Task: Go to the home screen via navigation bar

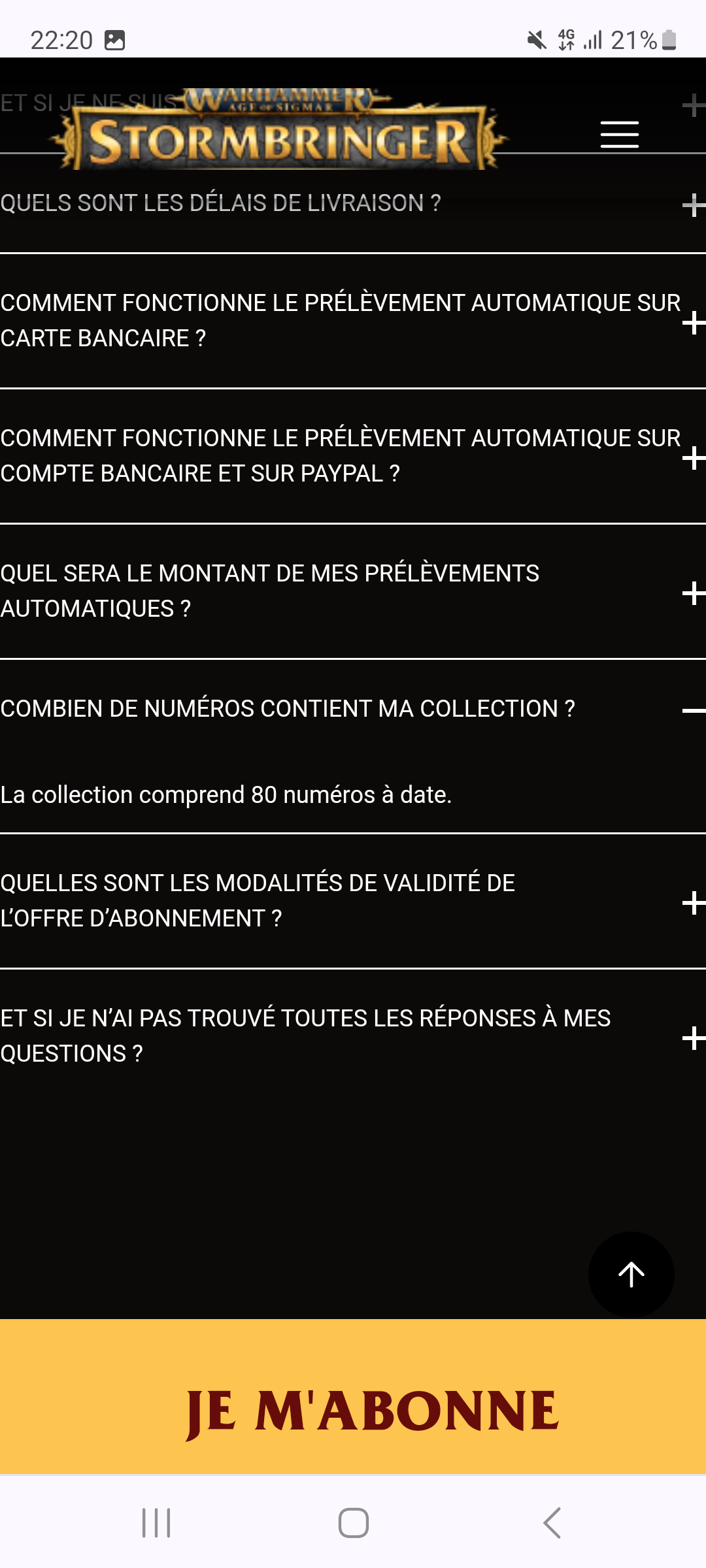Action: click(x=353, y=1523)
